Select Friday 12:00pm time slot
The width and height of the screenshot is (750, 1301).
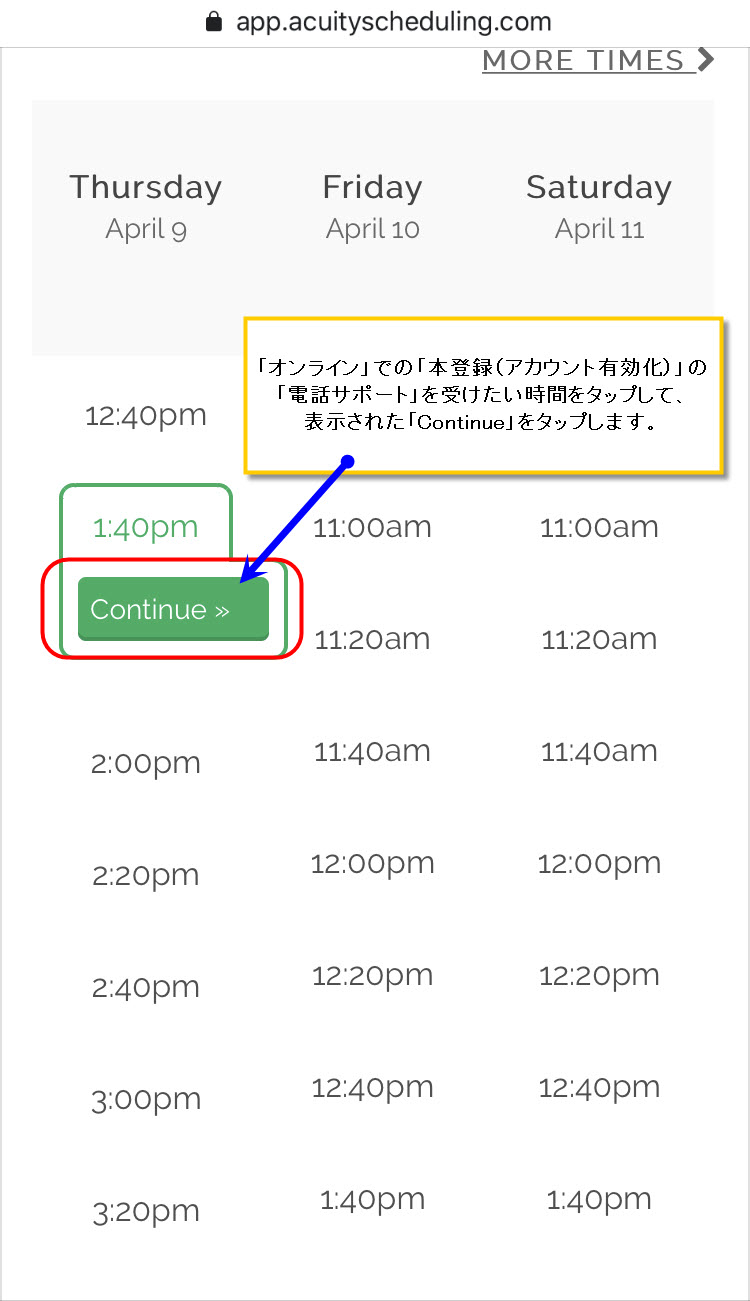click(372, 864)
